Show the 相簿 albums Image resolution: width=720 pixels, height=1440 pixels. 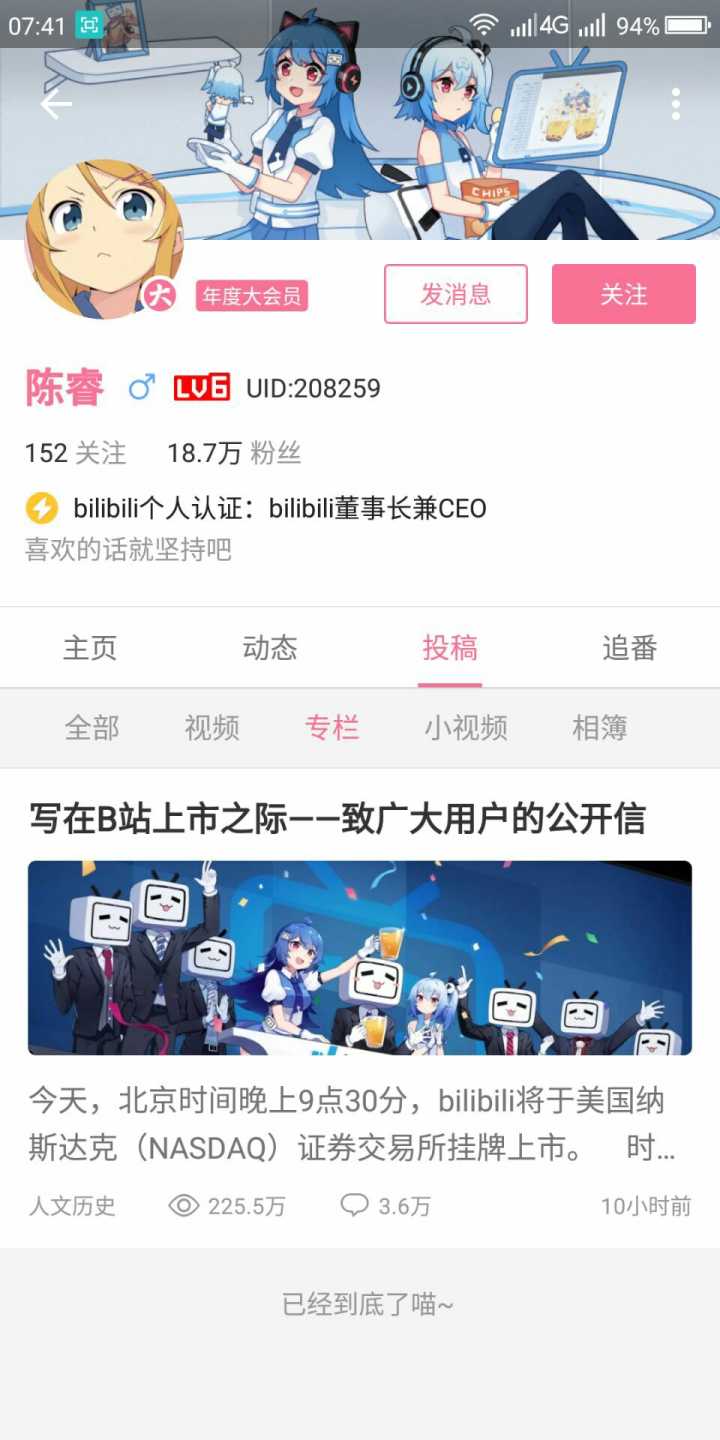(x=600, y=728)
